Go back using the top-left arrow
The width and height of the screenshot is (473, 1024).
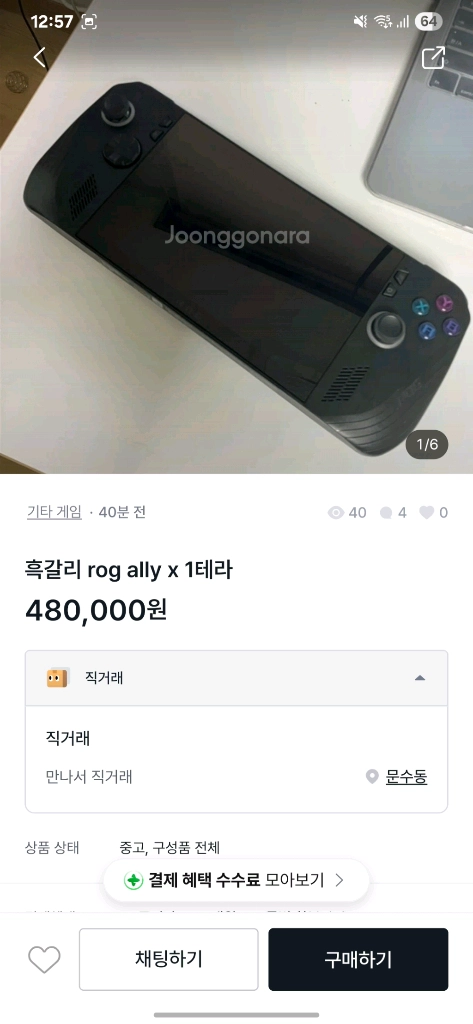point(40,57)
